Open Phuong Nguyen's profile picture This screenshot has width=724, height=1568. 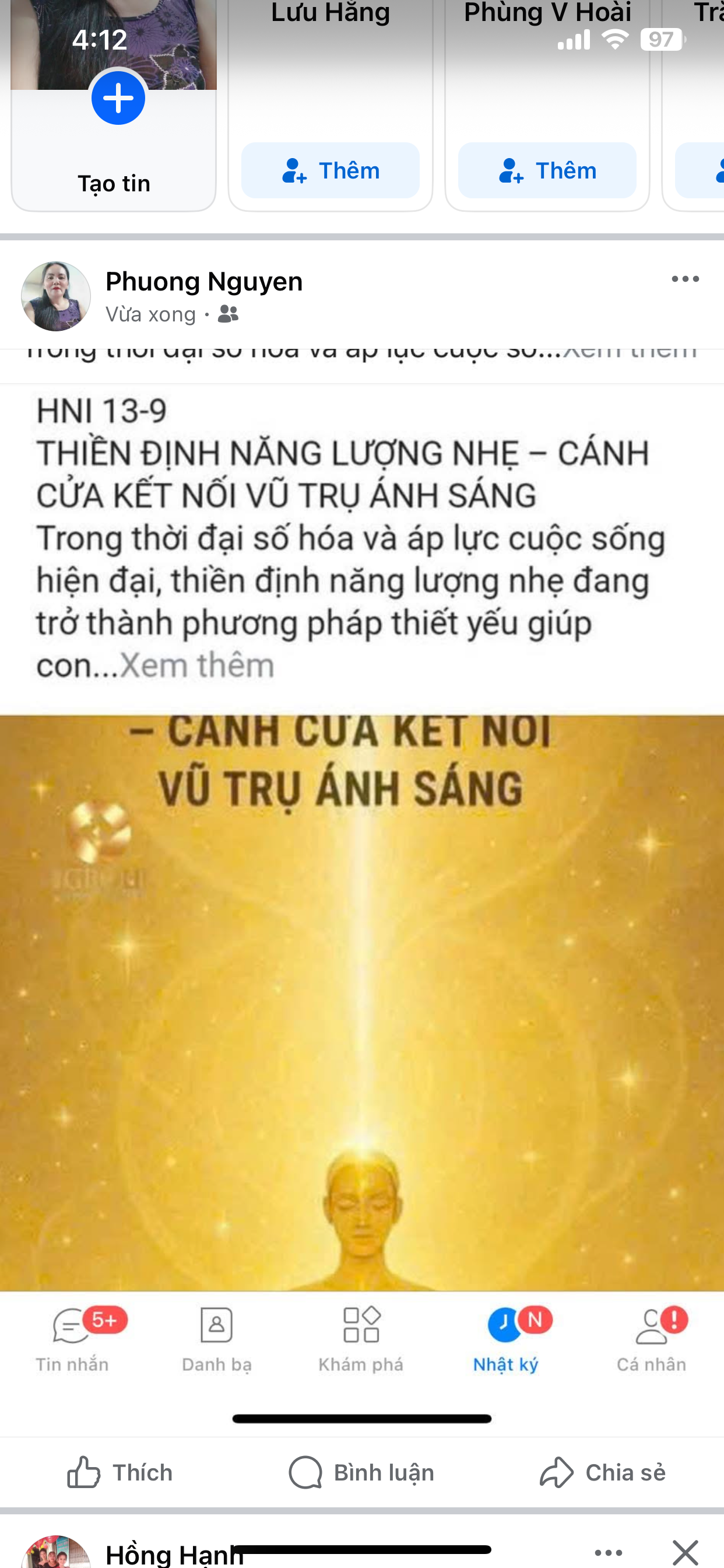click(56, 296)
